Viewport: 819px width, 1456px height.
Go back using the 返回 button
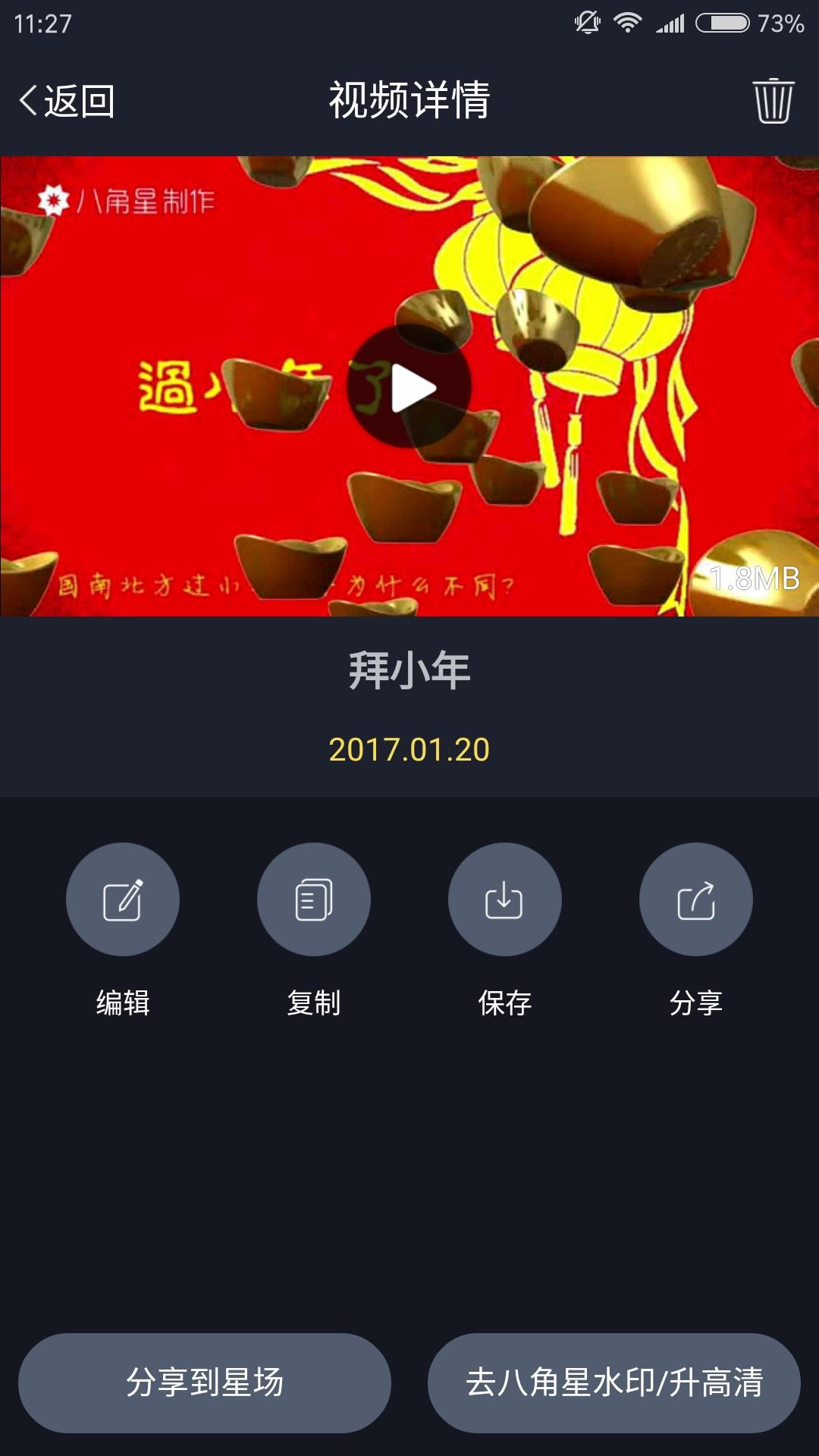click(67, 101)
